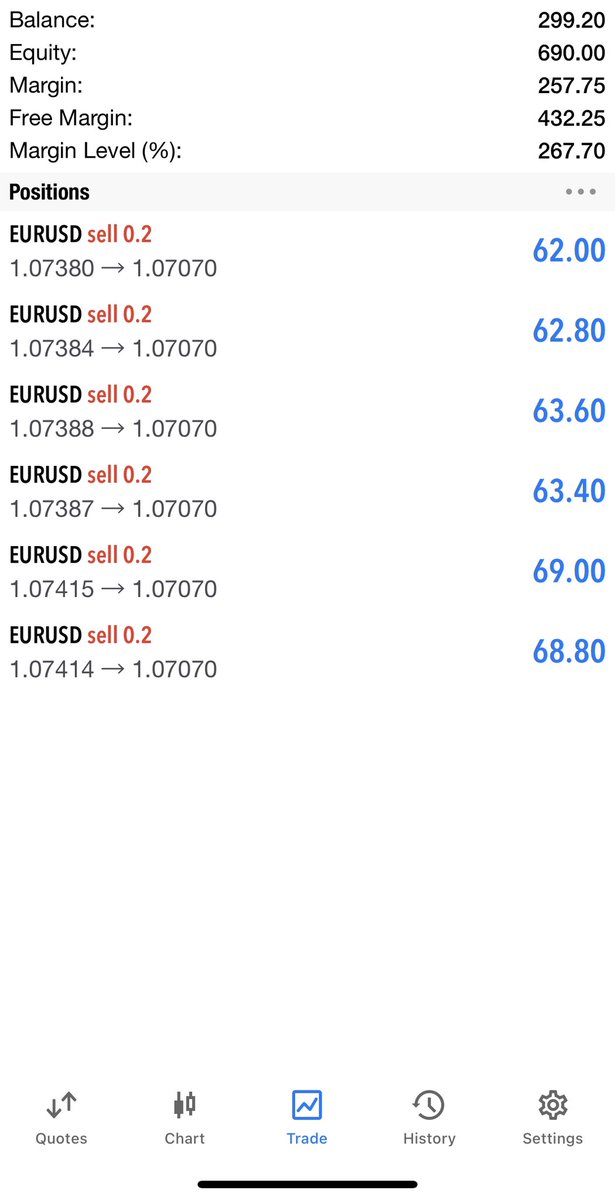615x1200 pixels.
Task: Expand the EURUSD position opened at 1.07388
Action: click(x=307, y=411)
